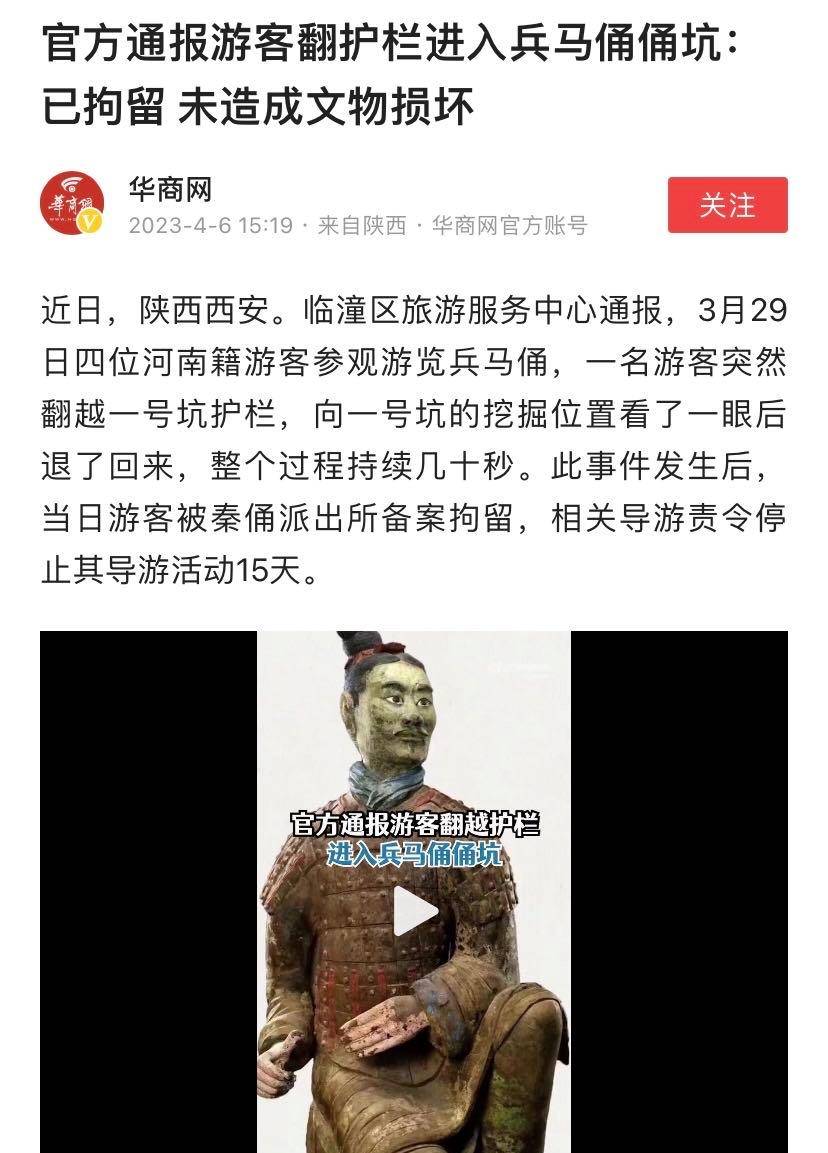Follow the 华商网 account
828x1153 pixels.
coord(727,205)
